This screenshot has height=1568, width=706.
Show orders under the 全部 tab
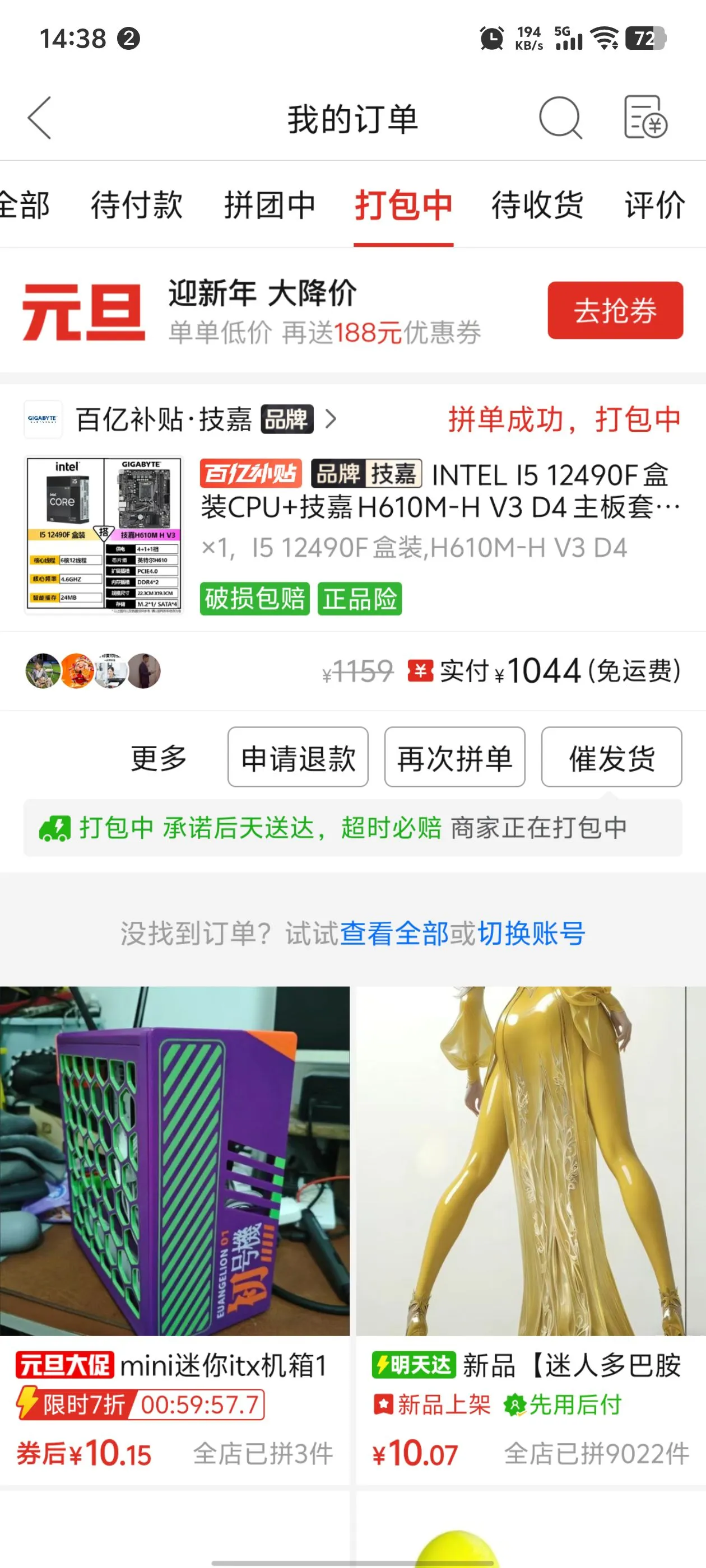24,204
